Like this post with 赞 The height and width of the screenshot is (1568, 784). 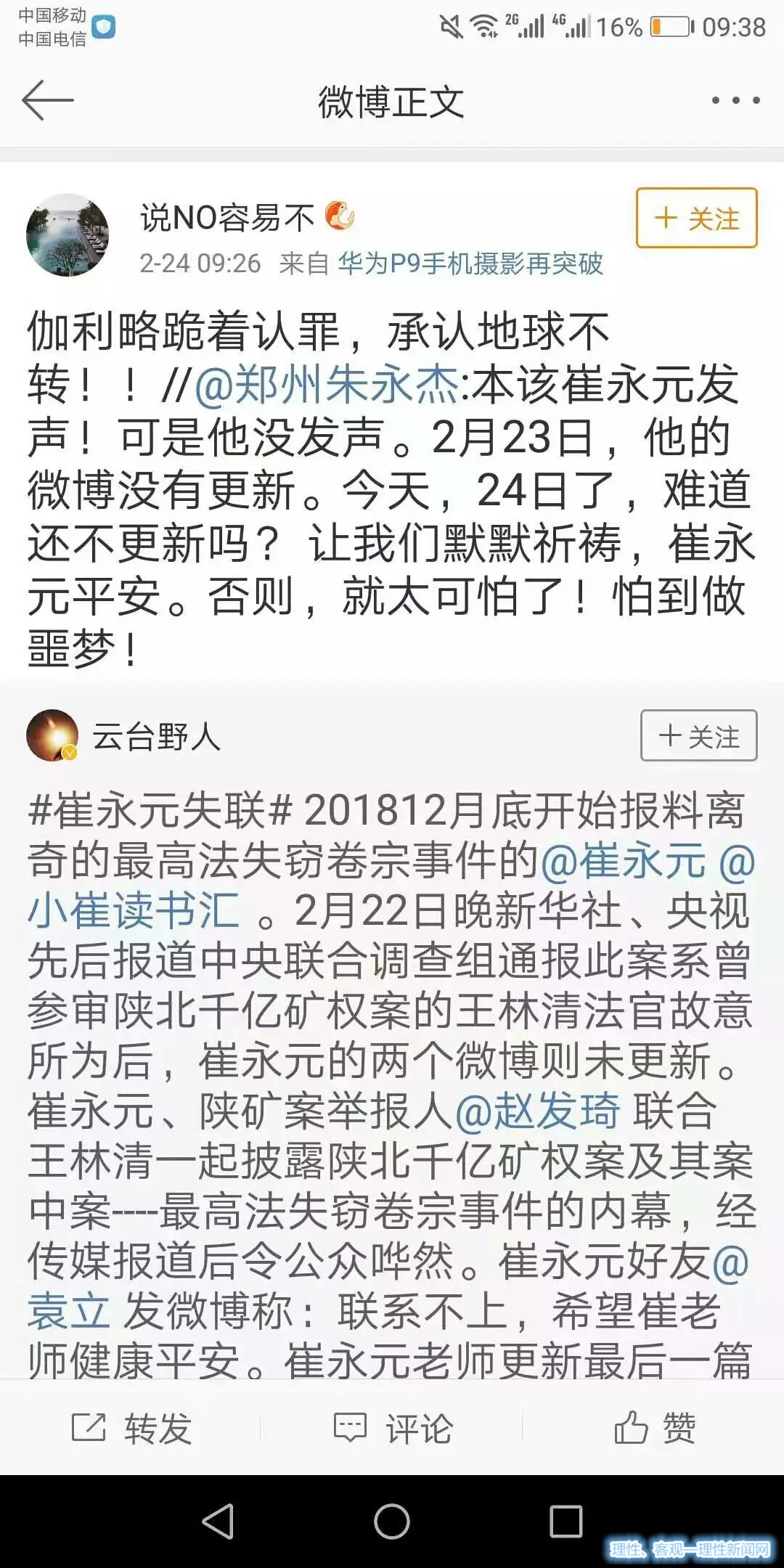655,1428
